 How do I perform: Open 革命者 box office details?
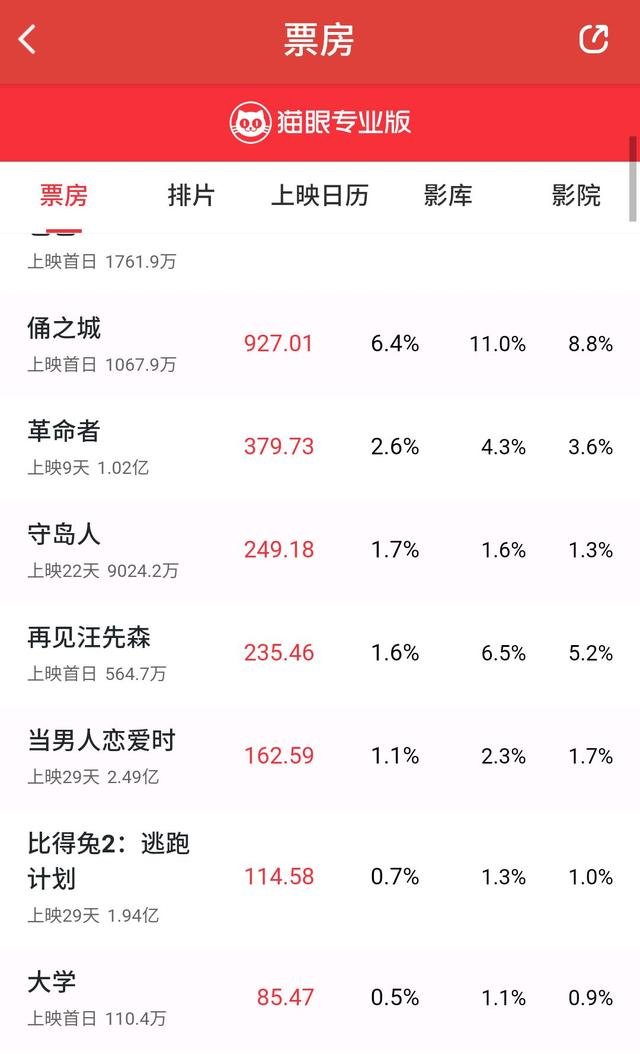click(320, 447)
